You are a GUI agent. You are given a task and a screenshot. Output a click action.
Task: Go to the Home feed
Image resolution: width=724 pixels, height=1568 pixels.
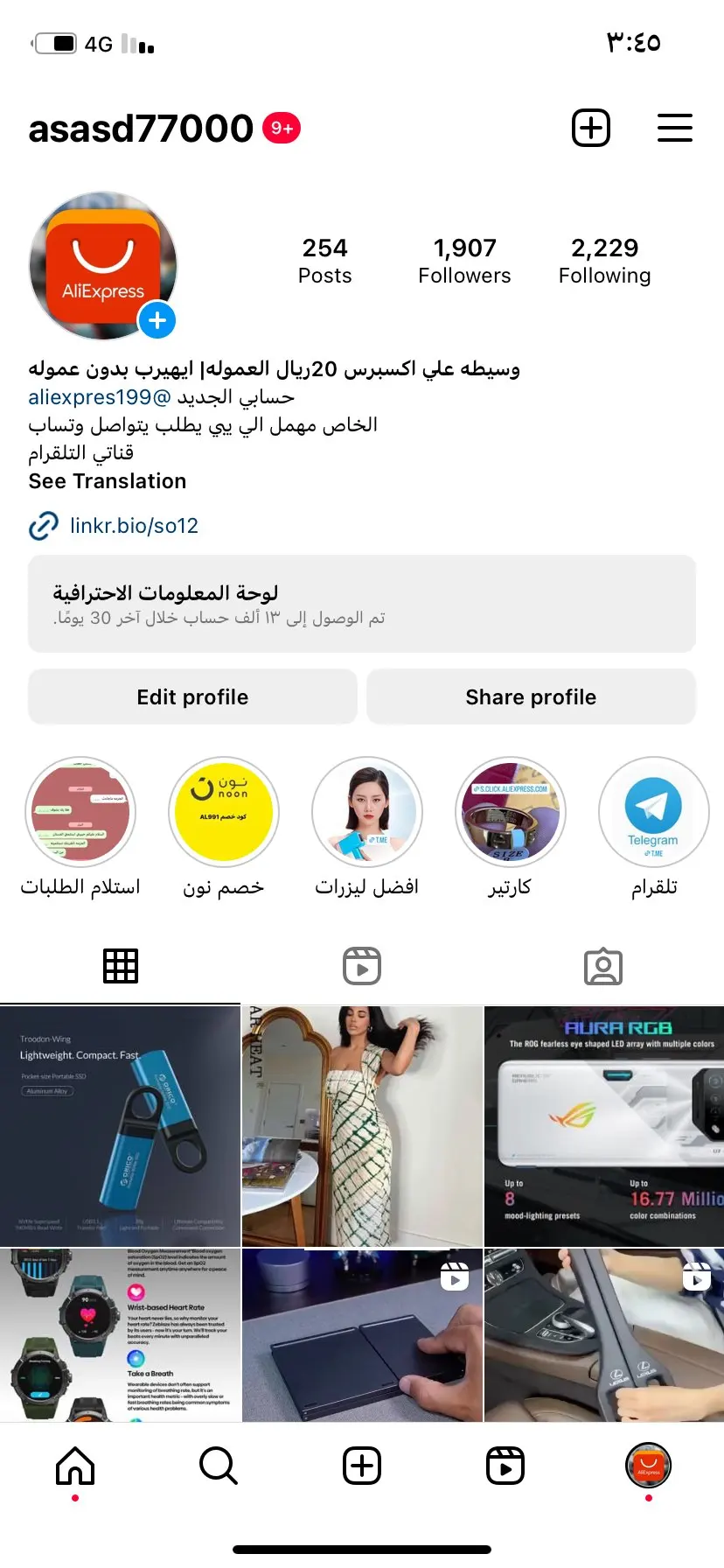click(x=75, y=1466)
